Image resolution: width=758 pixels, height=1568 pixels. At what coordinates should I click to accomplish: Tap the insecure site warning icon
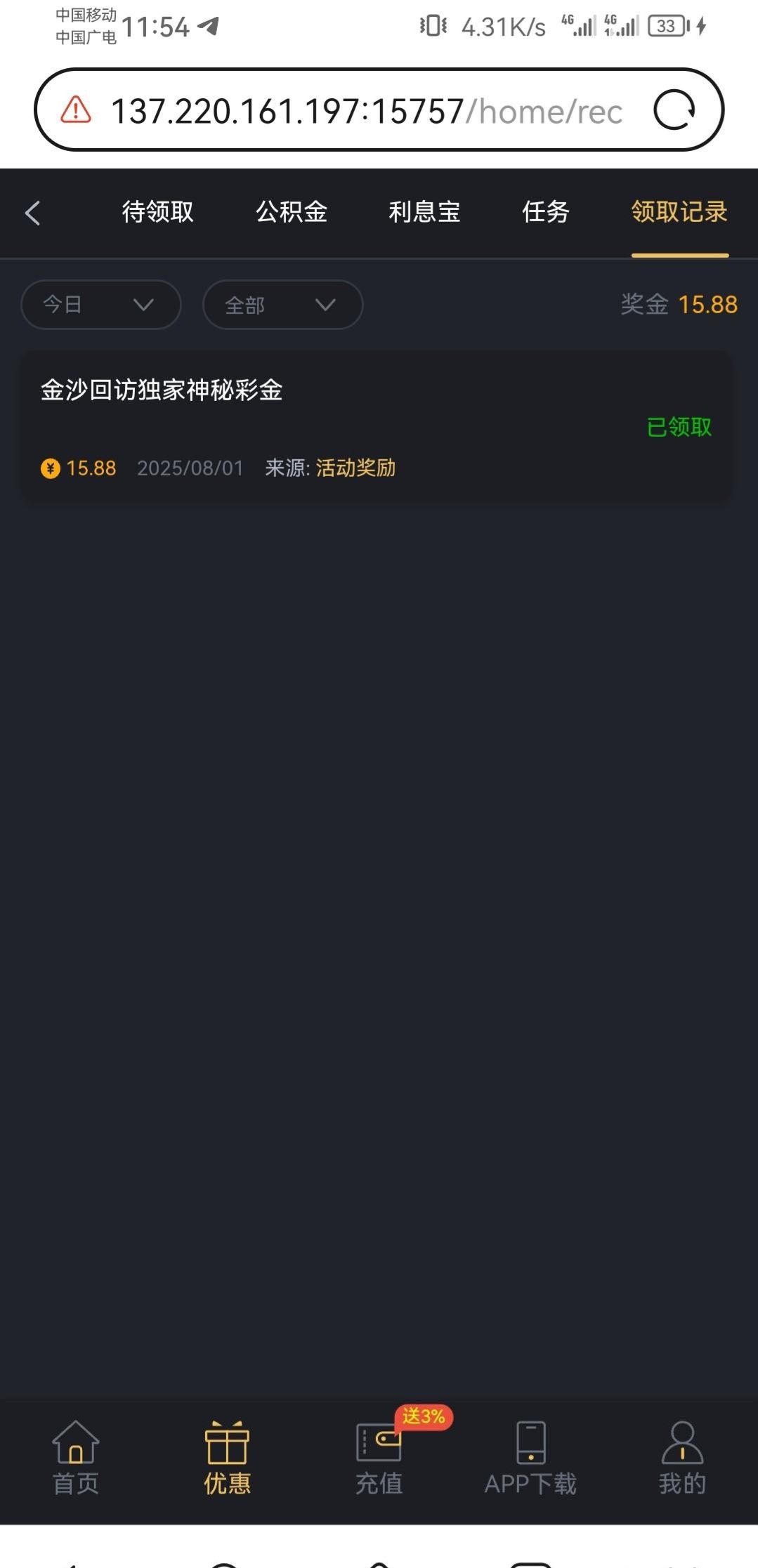(x=76, y=110)
